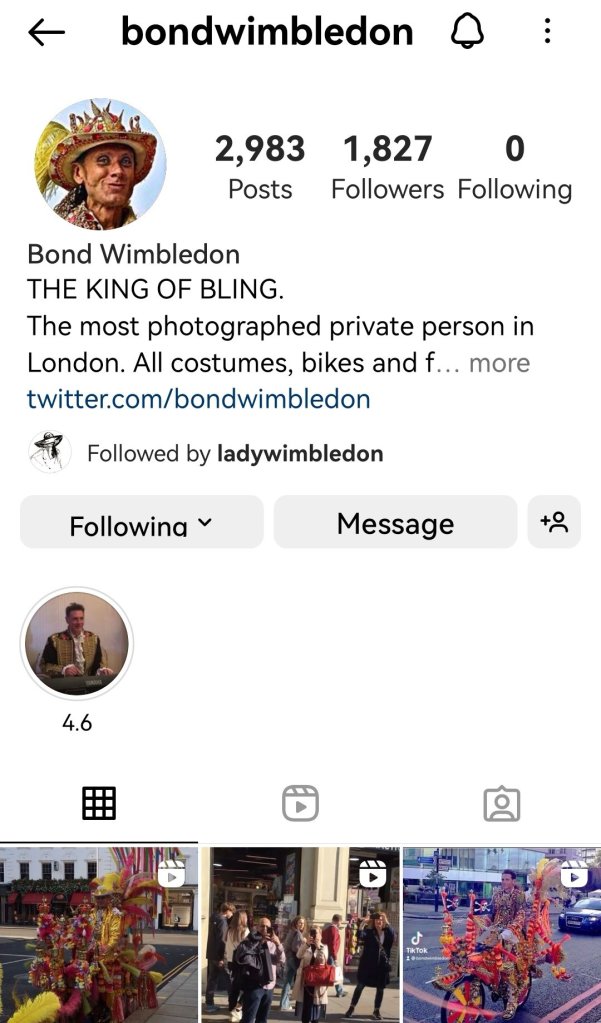Expand the bio with more

(499, 363)
